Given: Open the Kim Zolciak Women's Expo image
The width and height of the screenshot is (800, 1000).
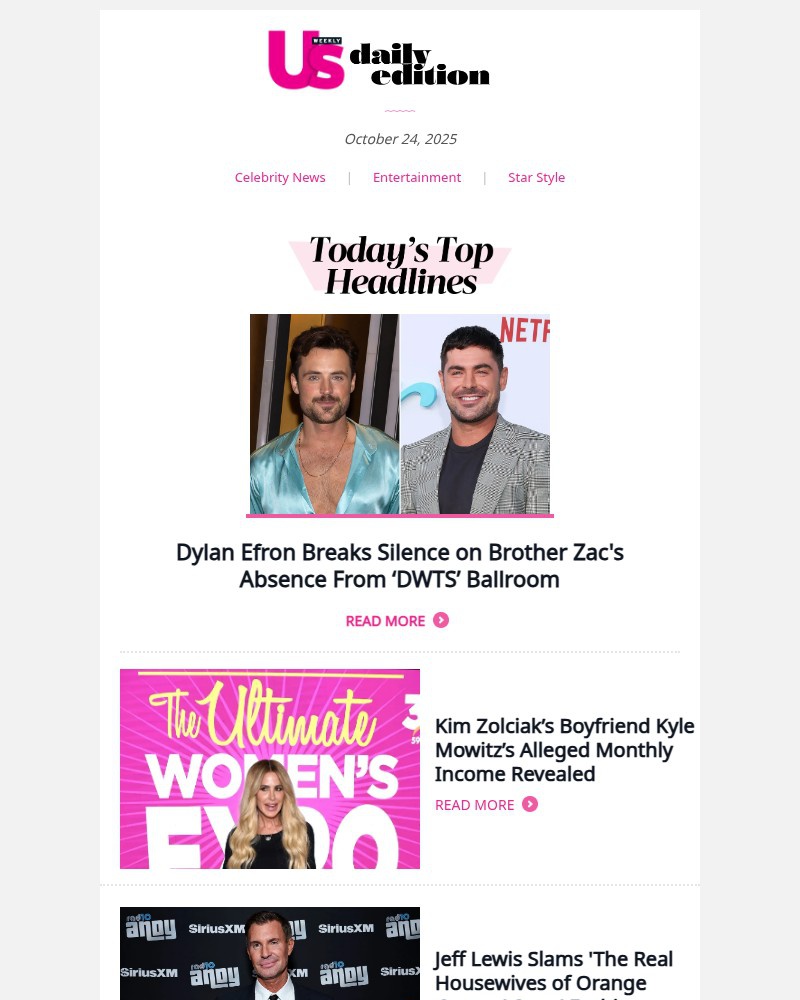Looking at the screenshot, I should click(270, 768).
